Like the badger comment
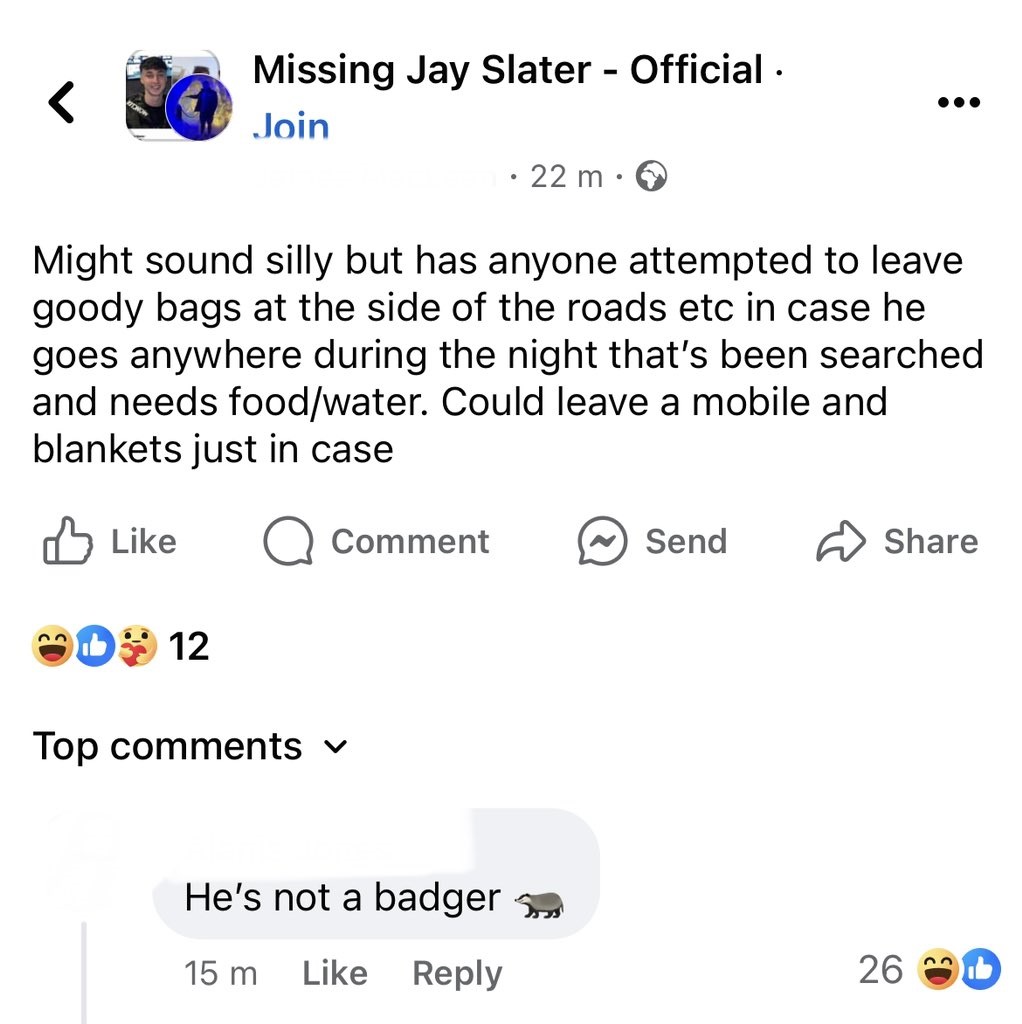This screenshot has height=1024, width=1022. (334, 973)
